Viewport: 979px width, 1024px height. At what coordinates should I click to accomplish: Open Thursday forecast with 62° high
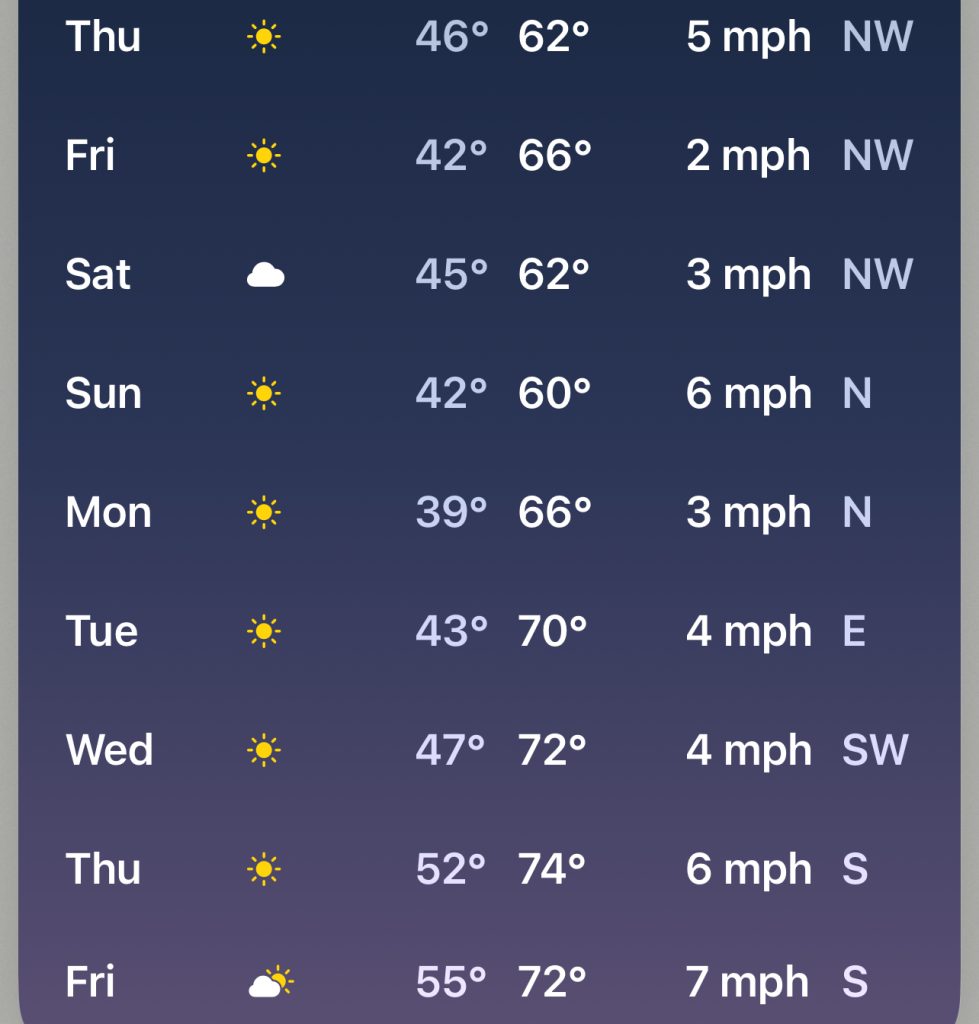(x=489, y=37)
